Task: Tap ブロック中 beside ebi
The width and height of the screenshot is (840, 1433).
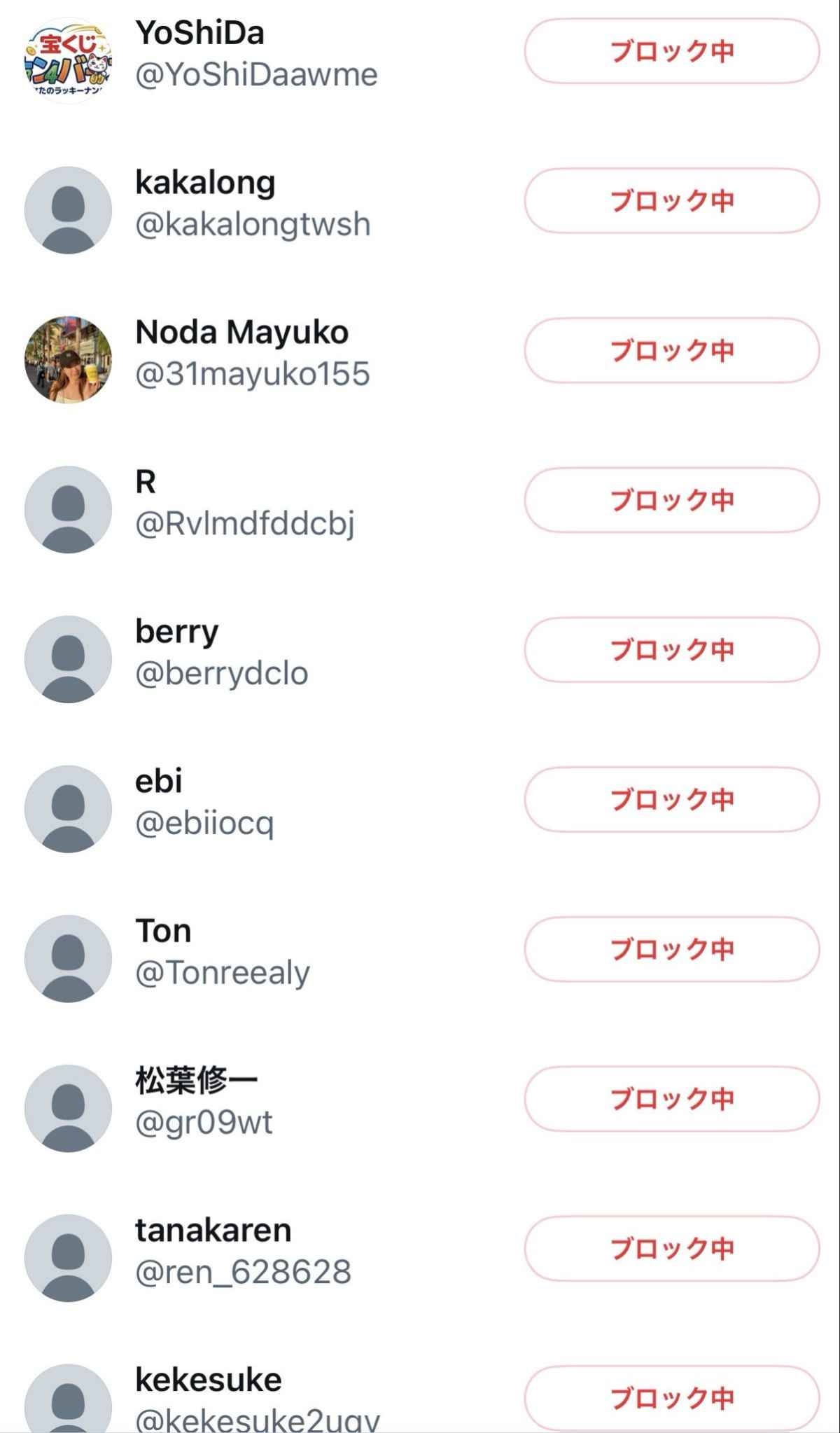Action: click(671, 799)
